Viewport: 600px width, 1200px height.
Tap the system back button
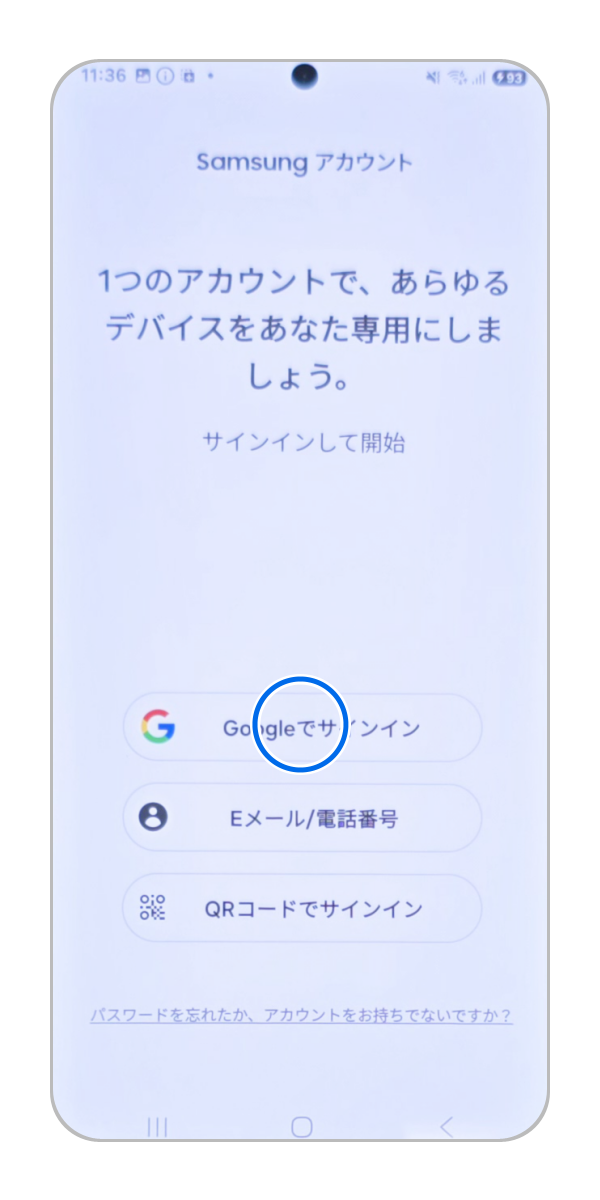pyautogui.click(x=446, y=1127)
